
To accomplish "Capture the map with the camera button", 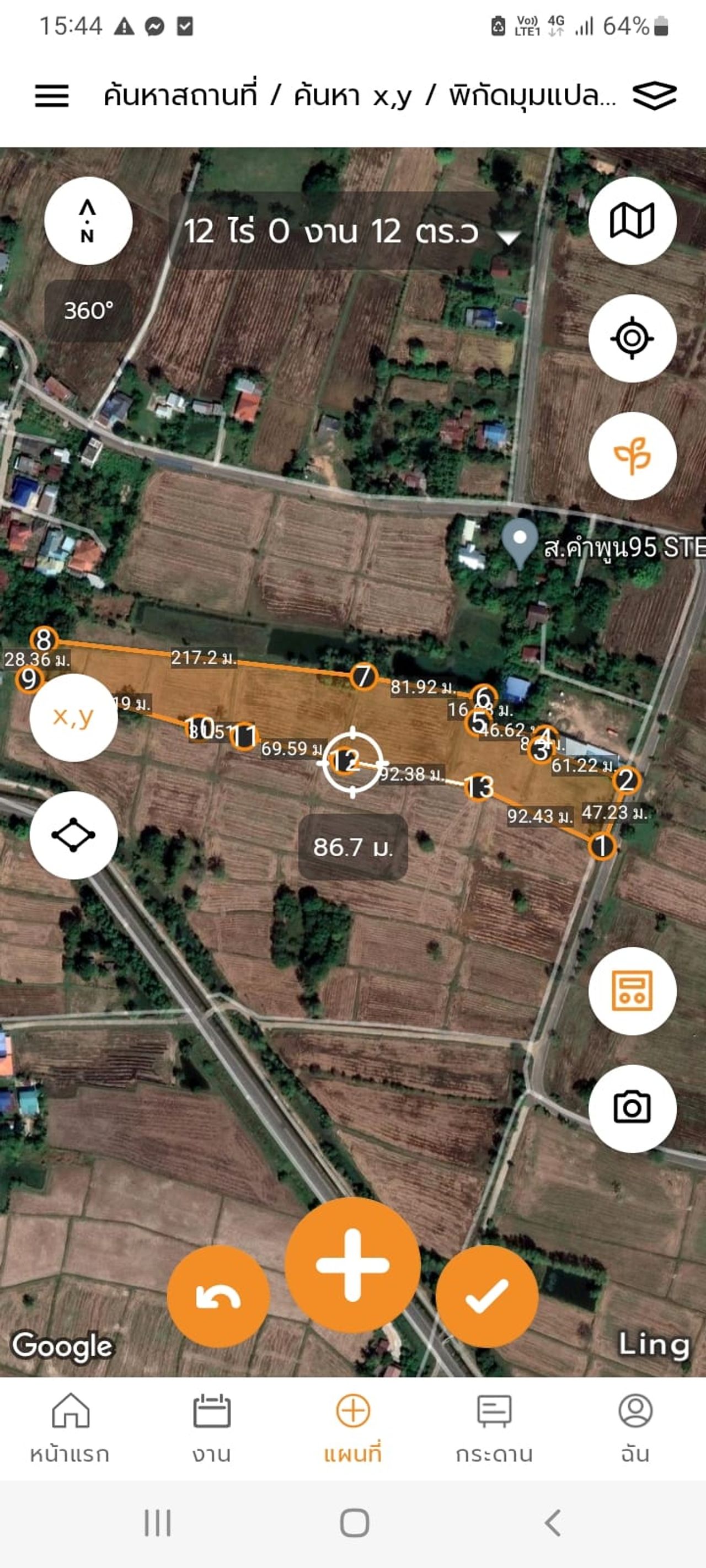I will (632, 1108).
